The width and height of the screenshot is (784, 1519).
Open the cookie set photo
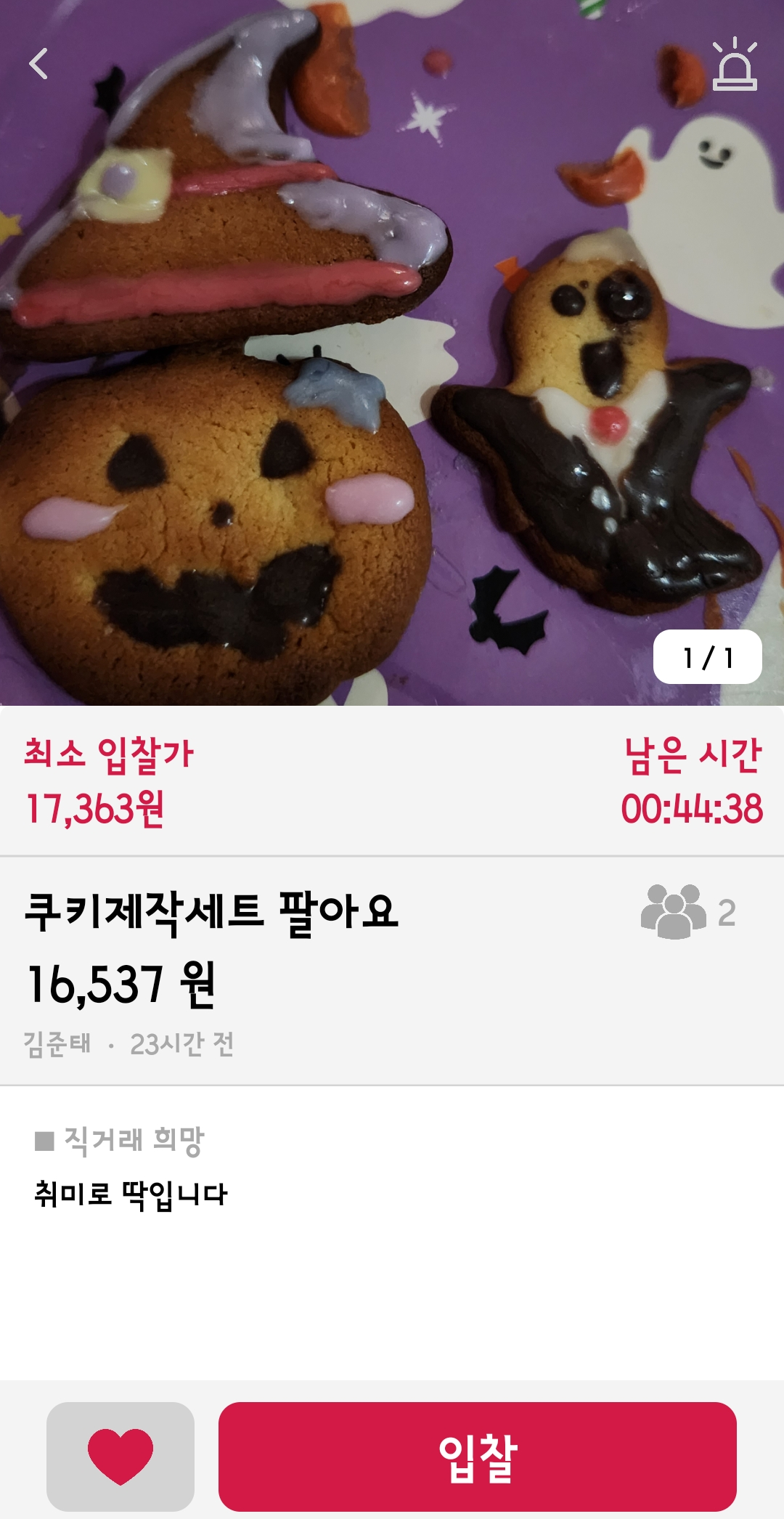(392, 353)
